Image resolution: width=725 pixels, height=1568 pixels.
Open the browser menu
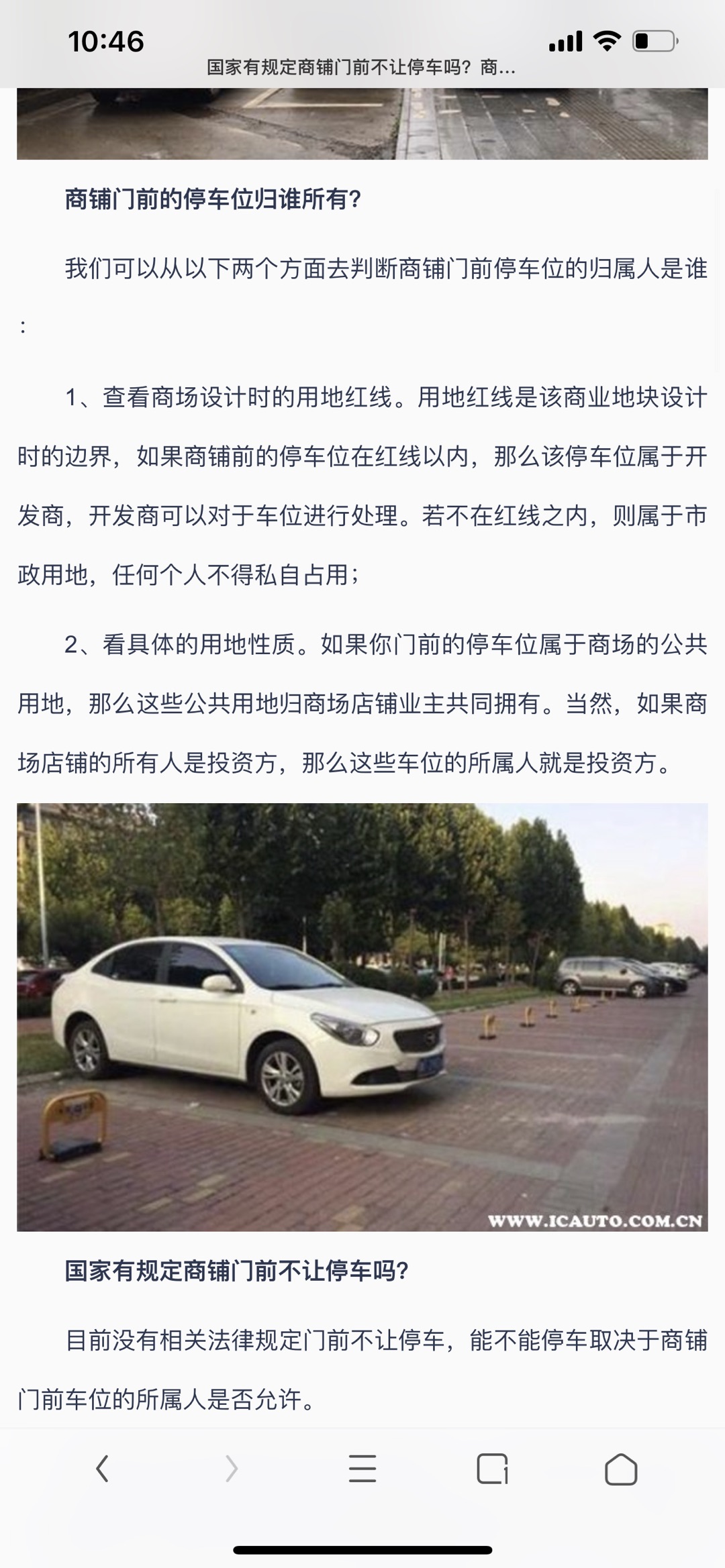362,1469
